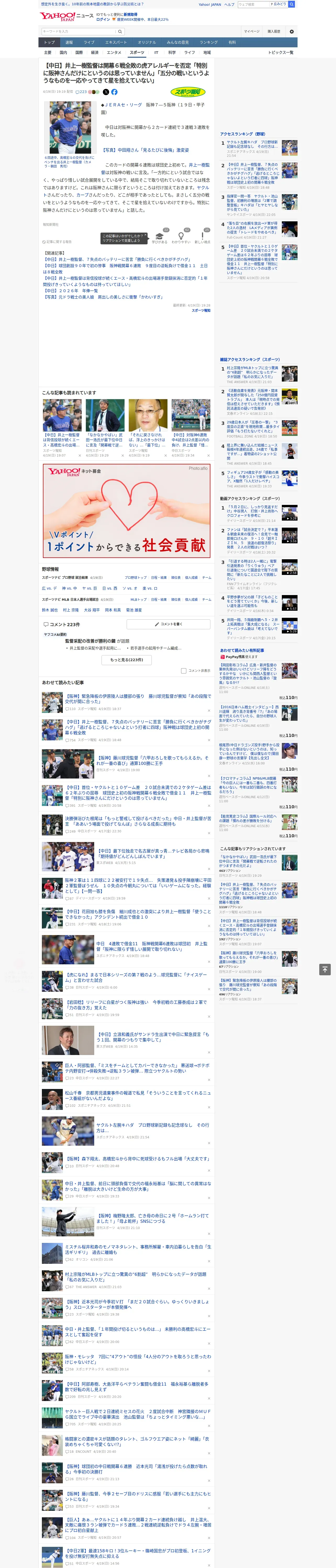Open トピックス一覧 link
This screenshot has width=336, height=1568.
[x=281, y=52]
